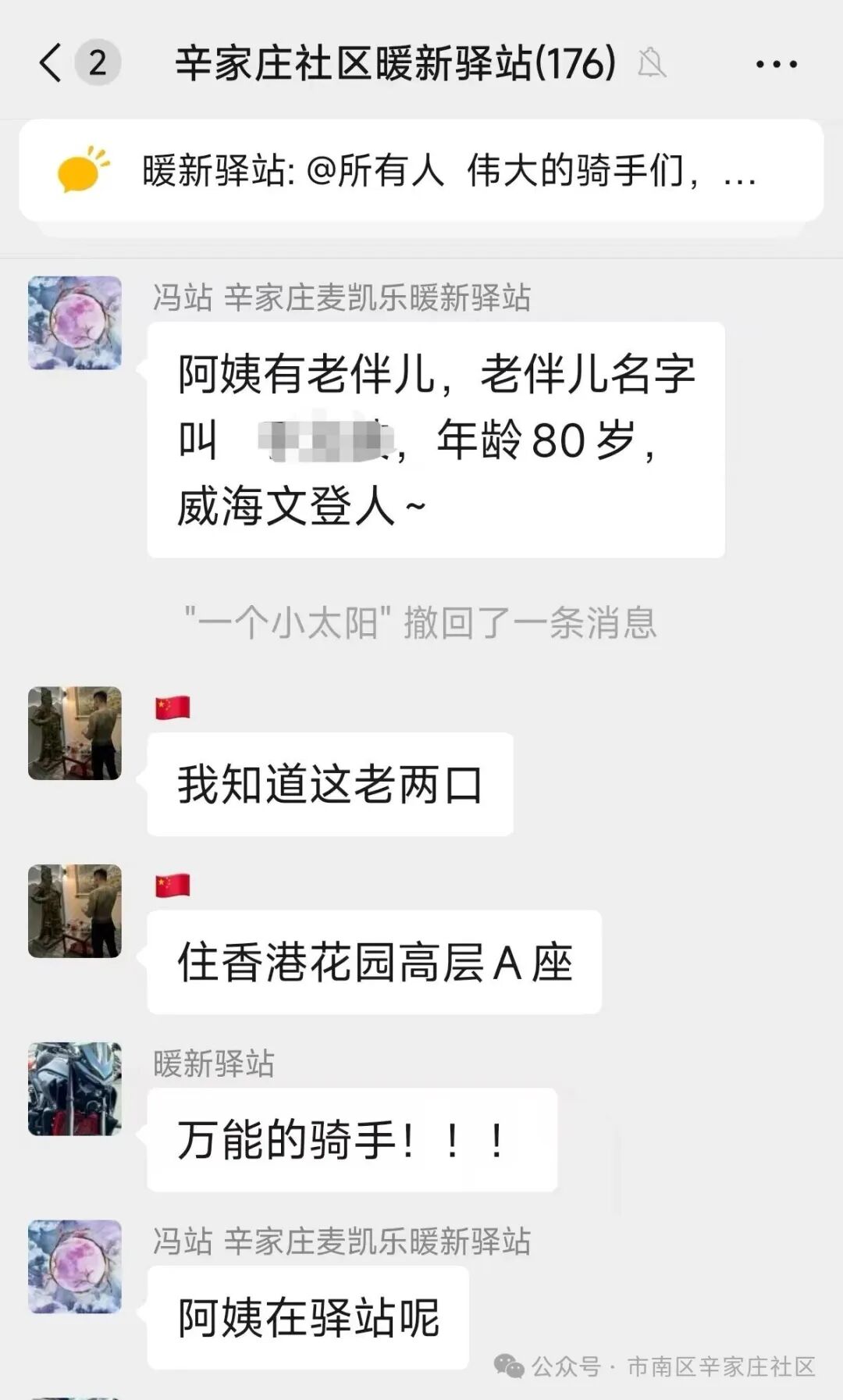Tap the group title 辛家庄社区暖新驿站(176)

click(390, 65)
